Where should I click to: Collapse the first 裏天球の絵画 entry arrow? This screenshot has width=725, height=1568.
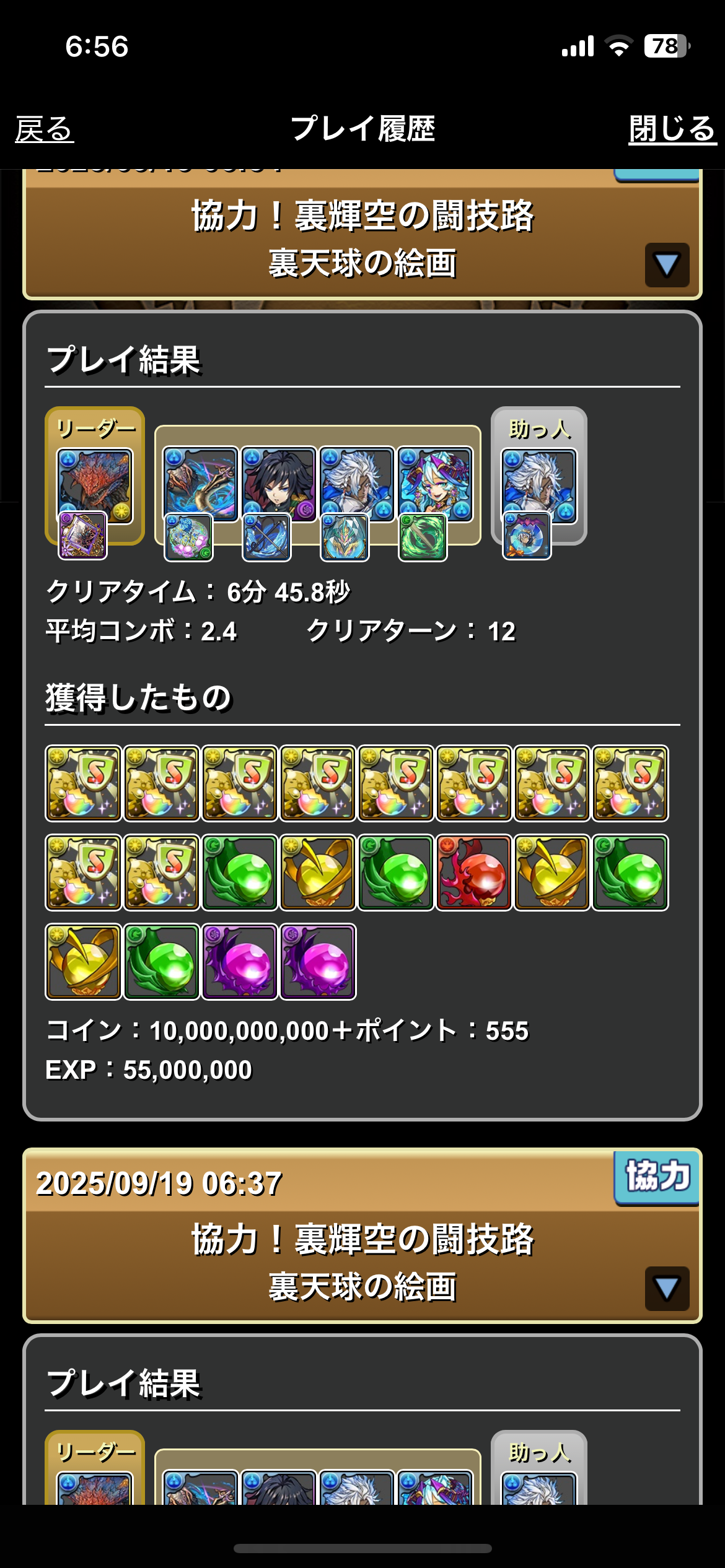pos(667,265)
